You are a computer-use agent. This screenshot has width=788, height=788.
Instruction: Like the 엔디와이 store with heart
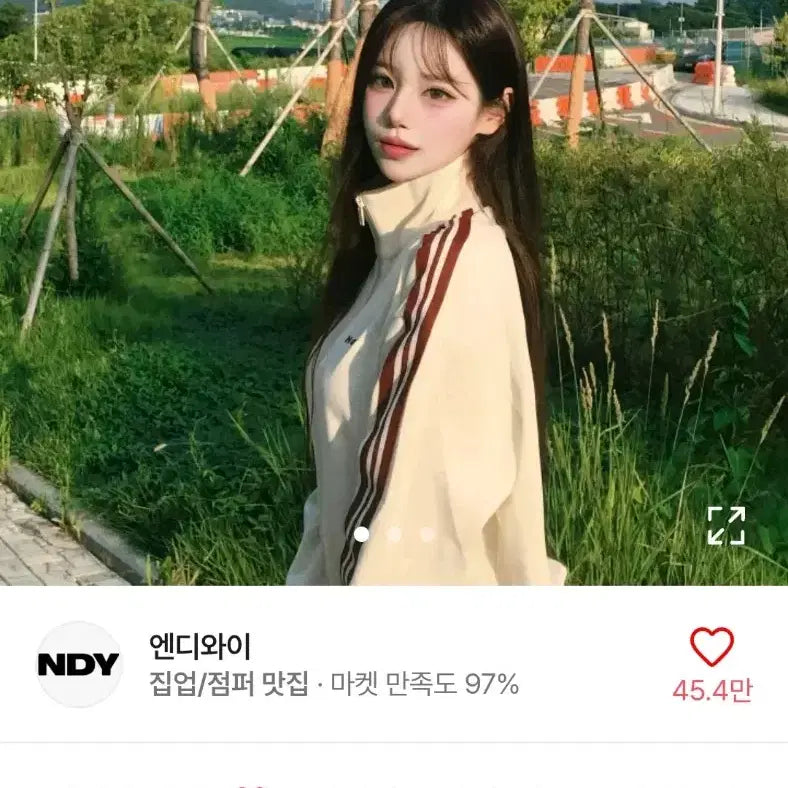pyautogui.click(x=712, y=648)
